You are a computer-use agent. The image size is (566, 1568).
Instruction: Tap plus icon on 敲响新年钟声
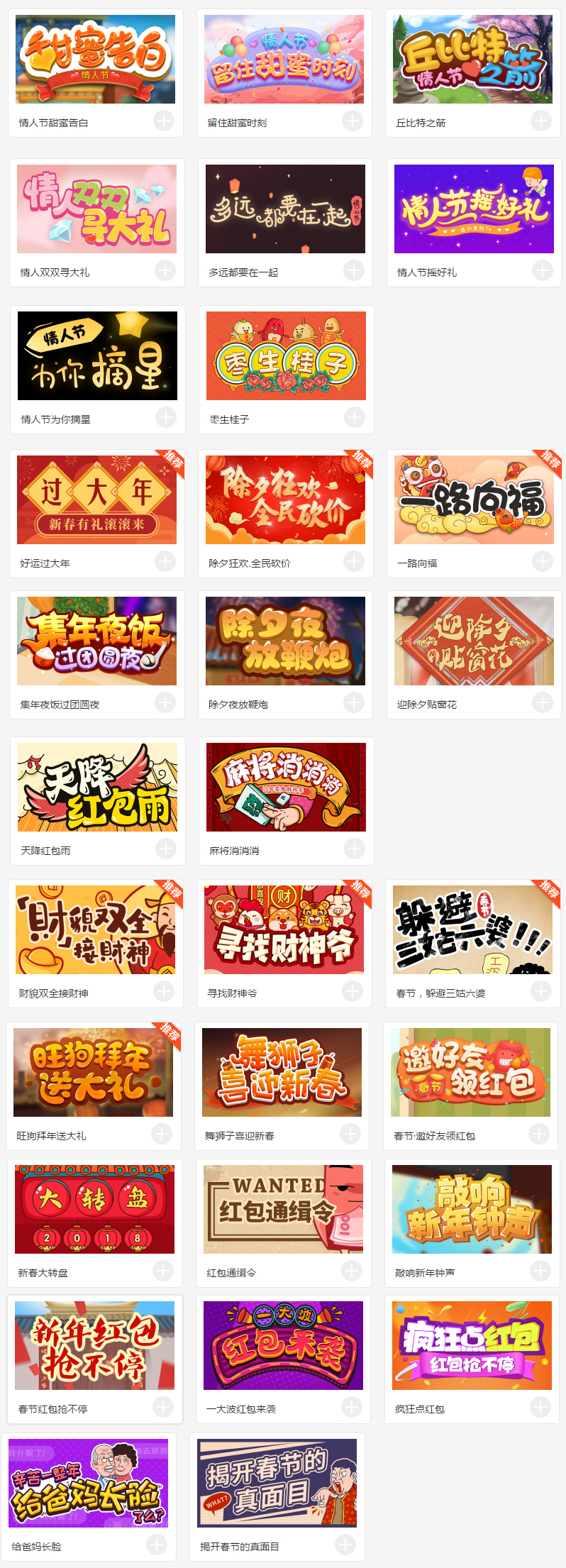(540, 1271)
